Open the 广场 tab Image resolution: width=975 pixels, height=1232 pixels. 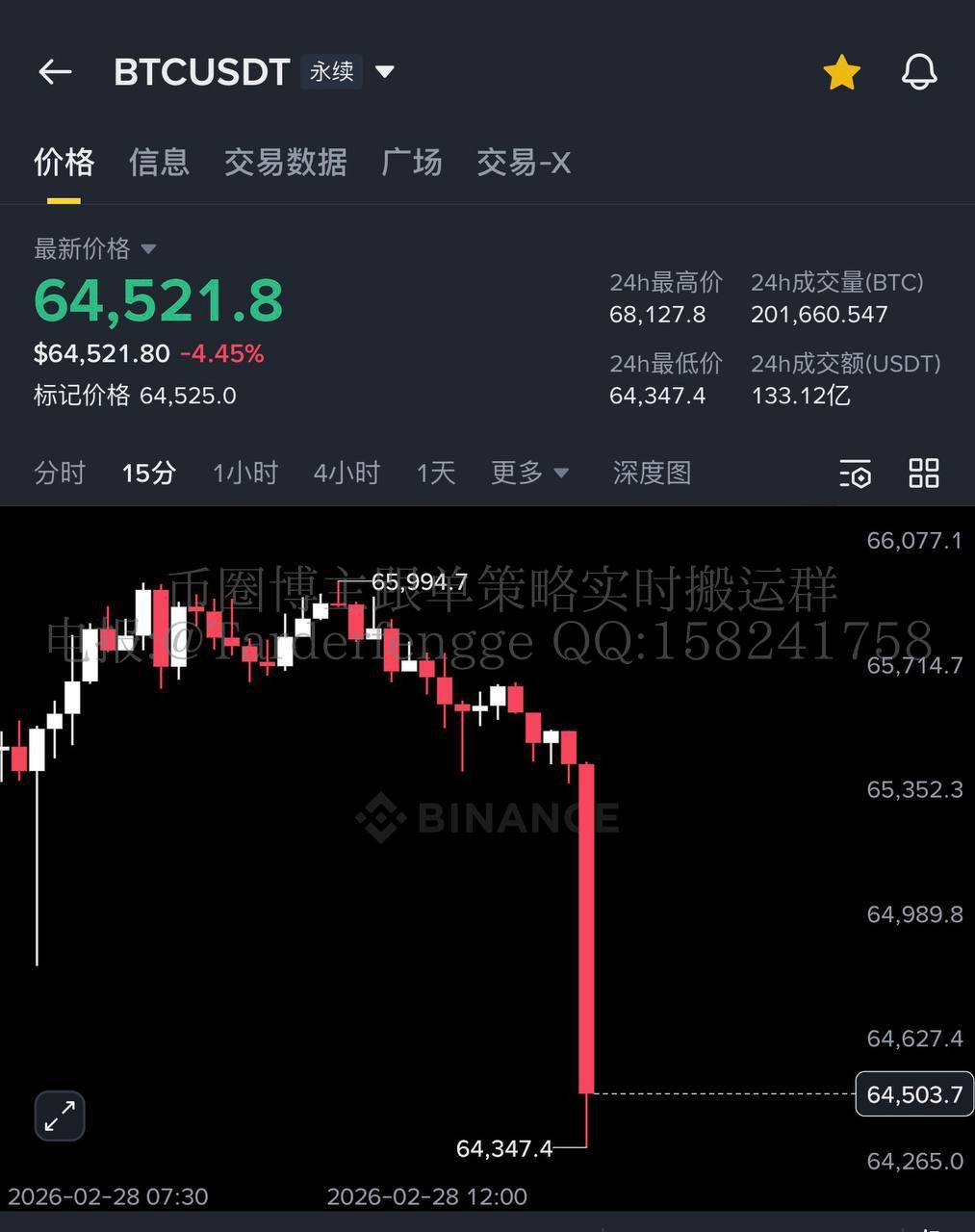pos(412,162)
